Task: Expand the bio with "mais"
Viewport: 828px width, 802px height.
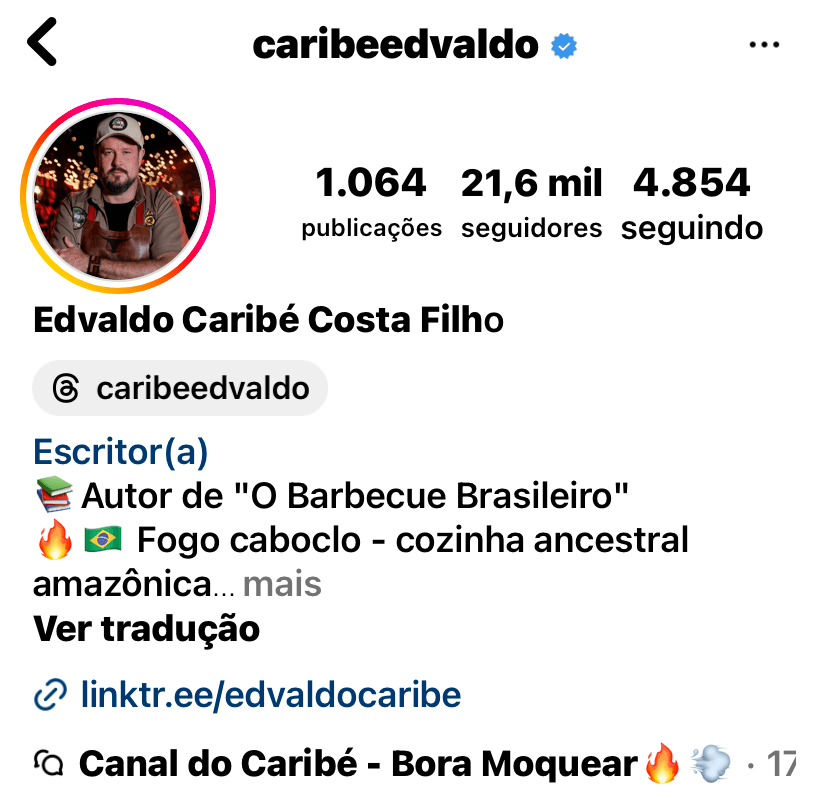Action: (282, 583)
